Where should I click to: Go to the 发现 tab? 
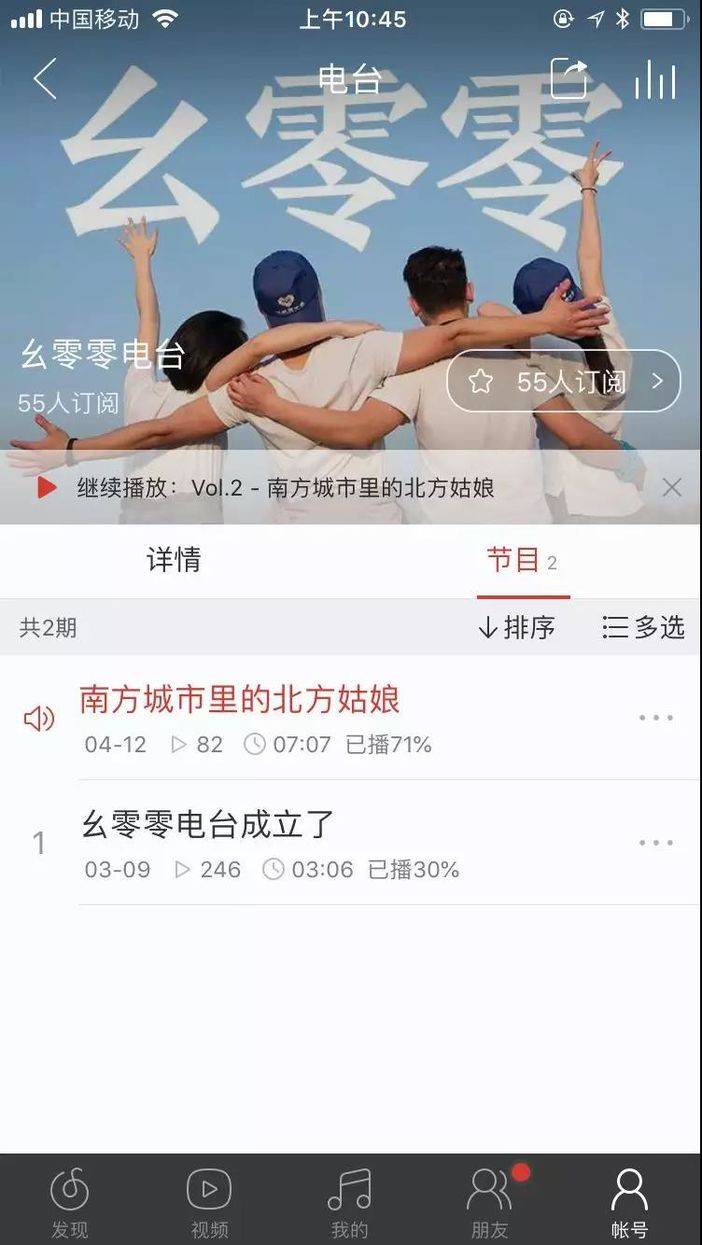(x=70, y=1201)
